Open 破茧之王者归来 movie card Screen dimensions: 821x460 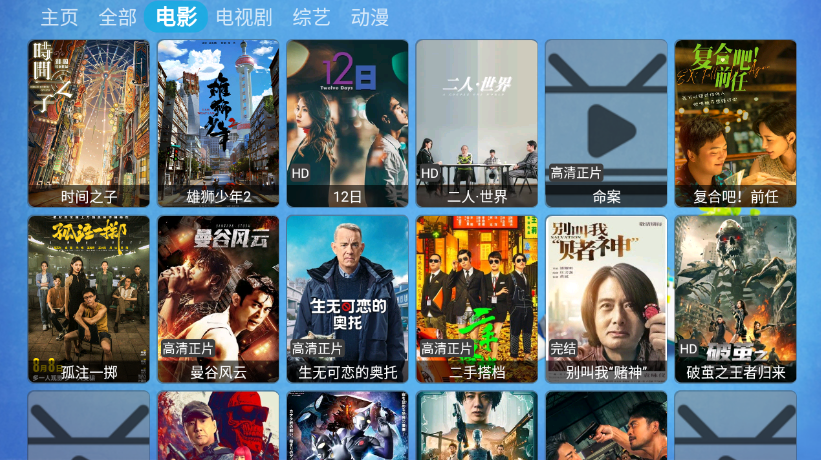pos(735,299)
